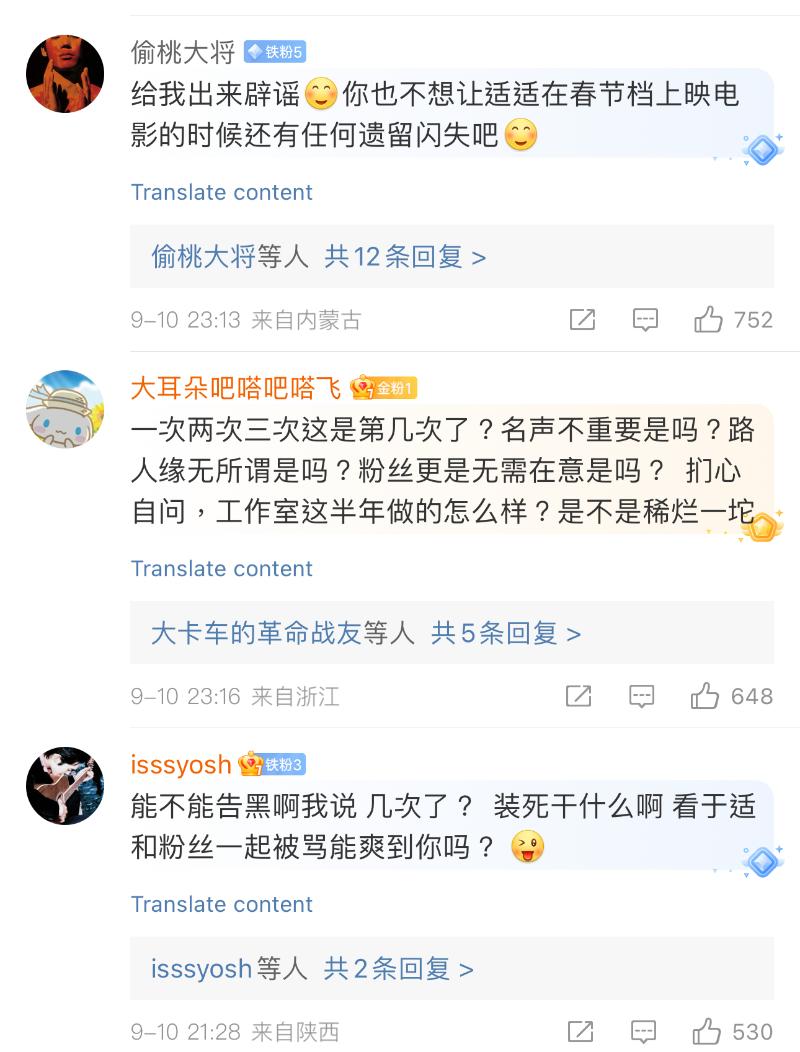The image size is (800, 1052).
Task: Open the username 偷桃大将
Action: point(184,51)
